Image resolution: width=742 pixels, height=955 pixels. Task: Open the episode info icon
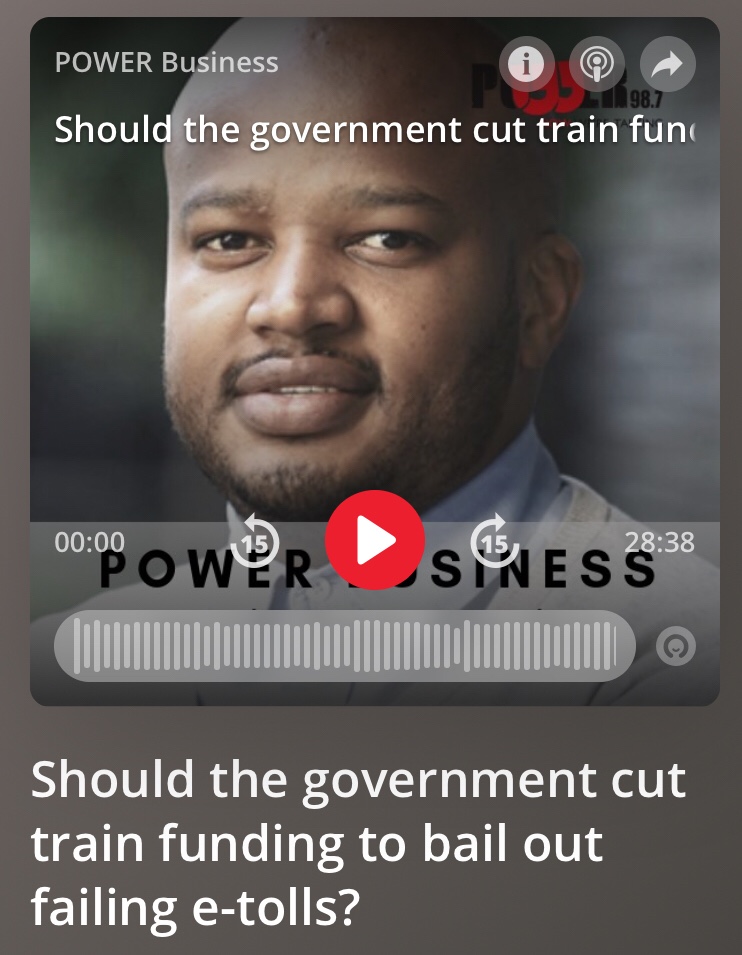point(526,65)
